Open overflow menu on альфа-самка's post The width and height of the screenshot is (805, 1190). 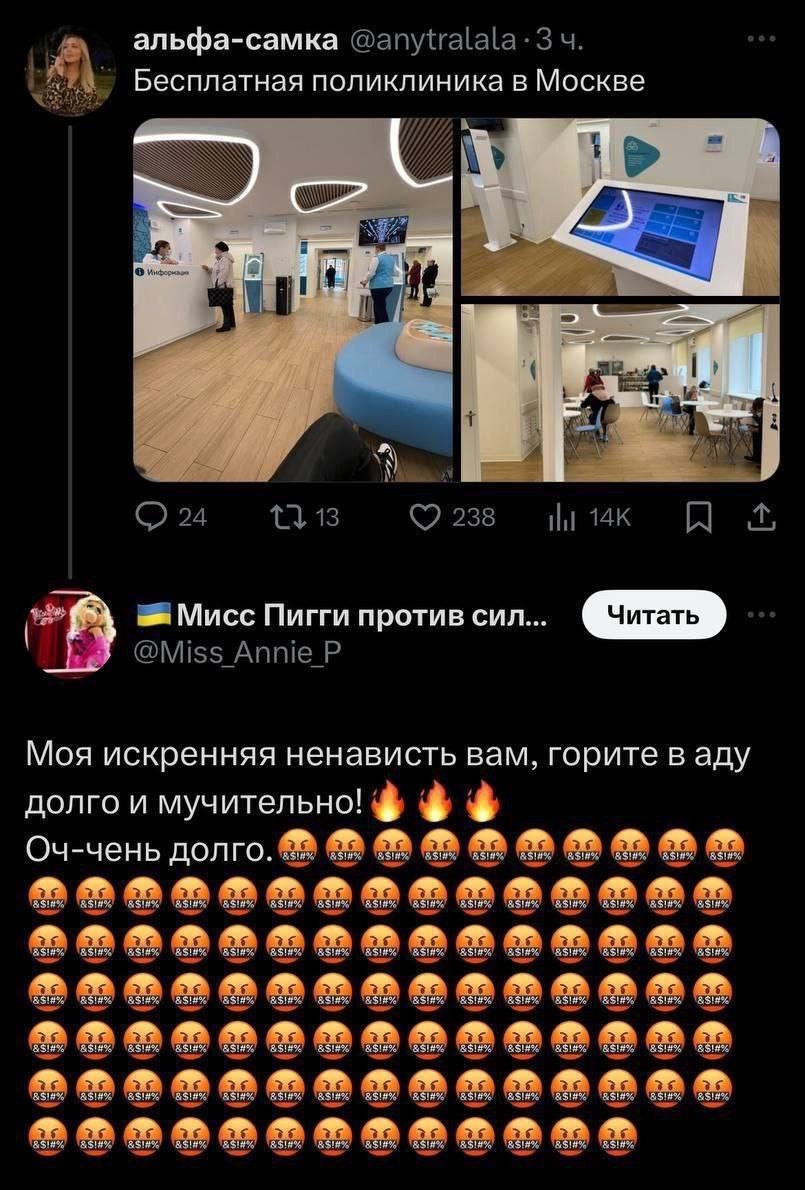[x=761, y=40]
